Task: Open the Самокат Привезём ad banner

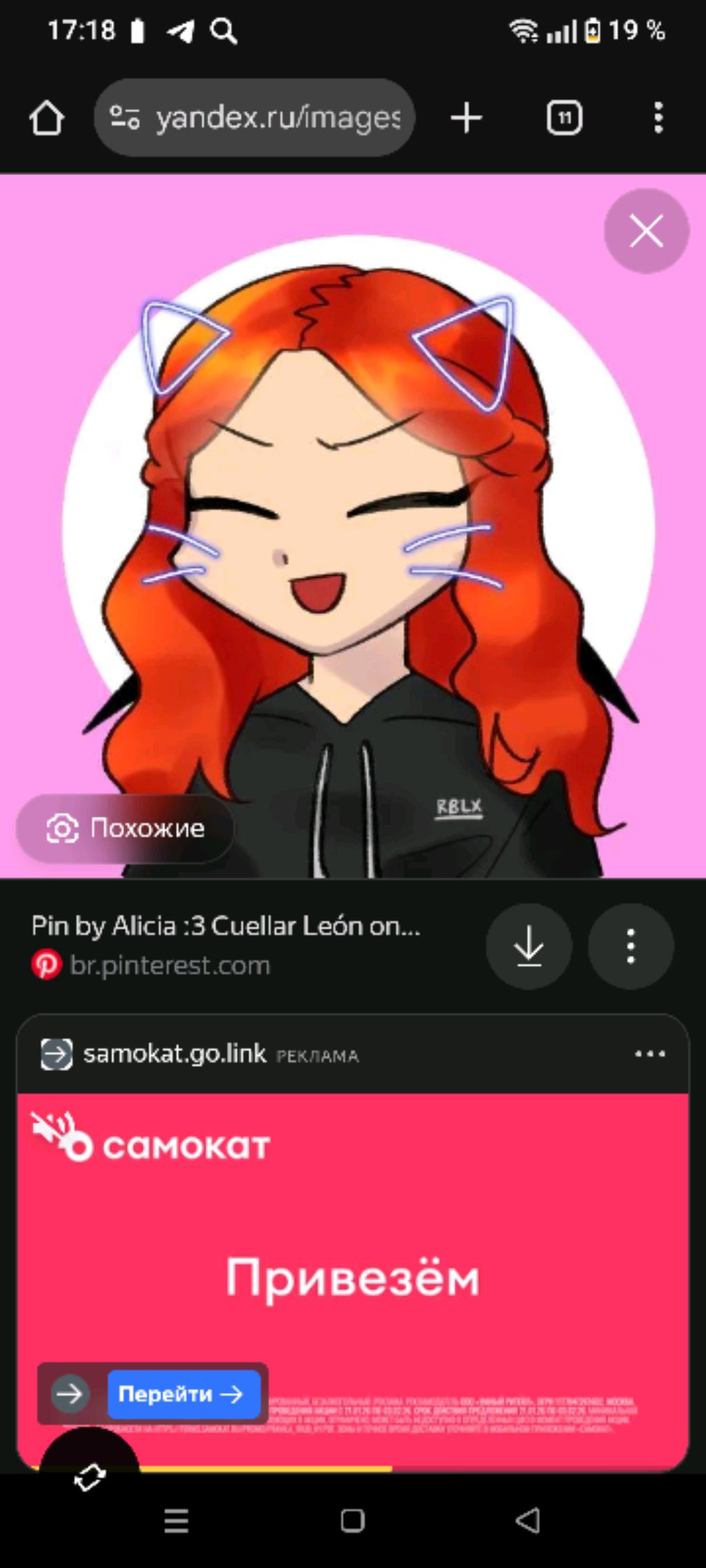Action: click(352, 1275)
